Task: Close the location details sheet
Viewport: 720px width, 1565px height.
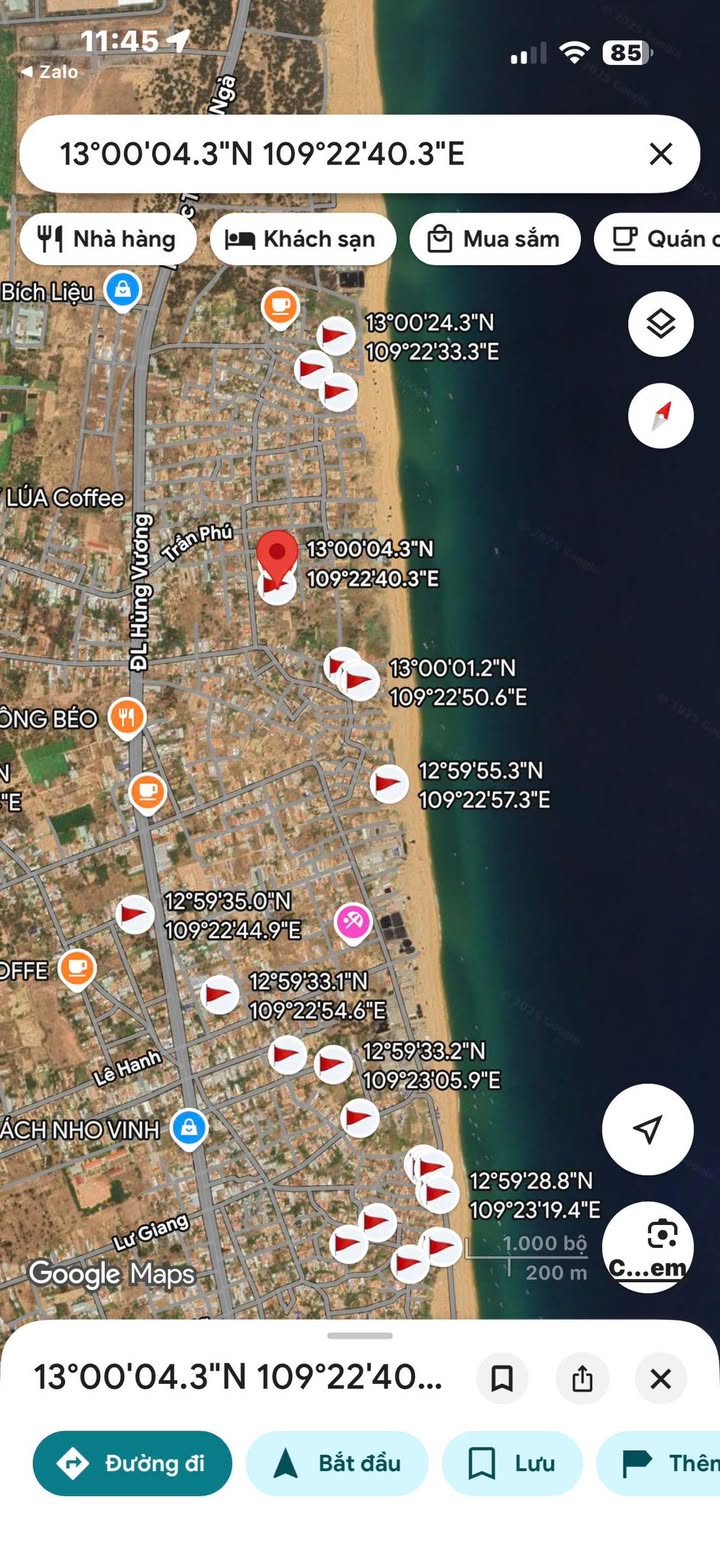Action: point(661,1379)
